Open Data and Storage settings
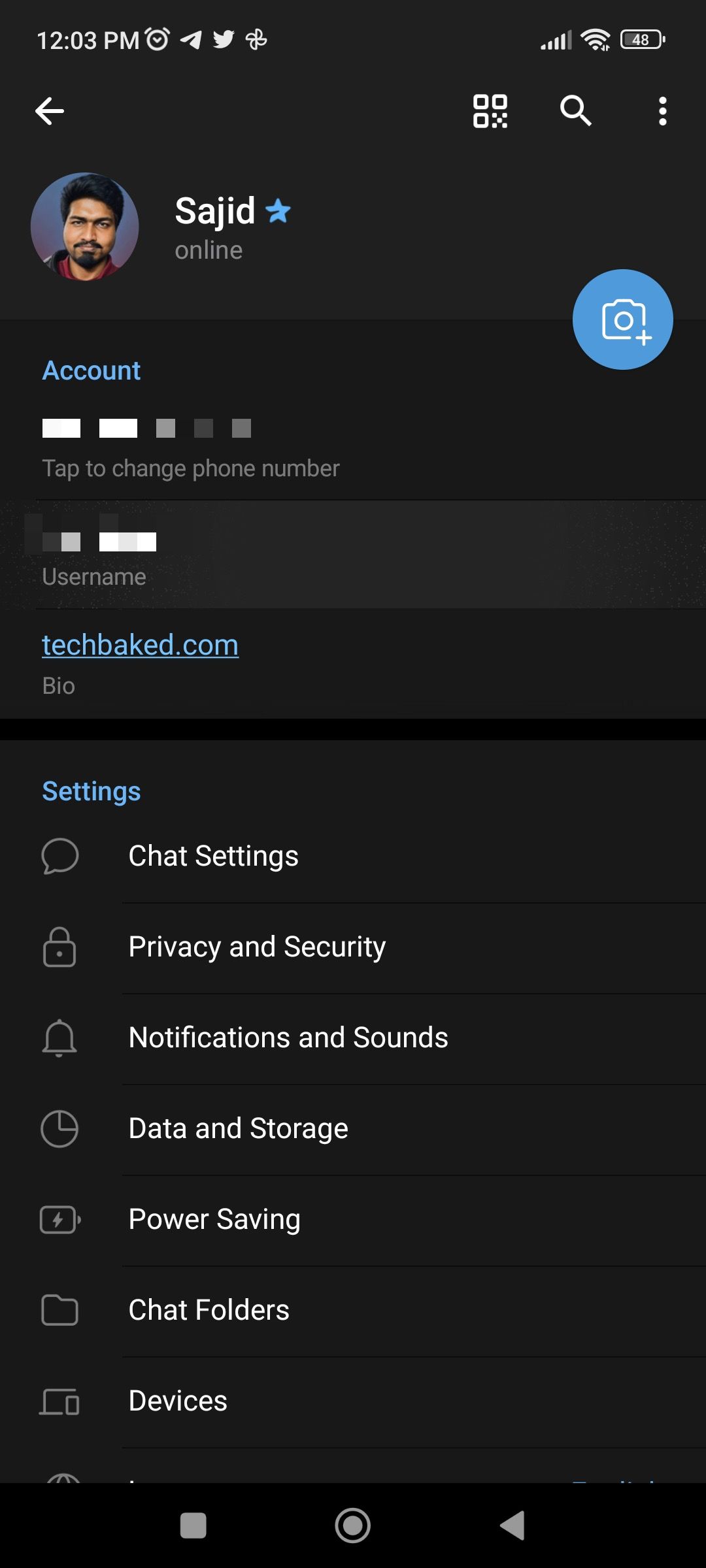 (x=239, y=1128)
